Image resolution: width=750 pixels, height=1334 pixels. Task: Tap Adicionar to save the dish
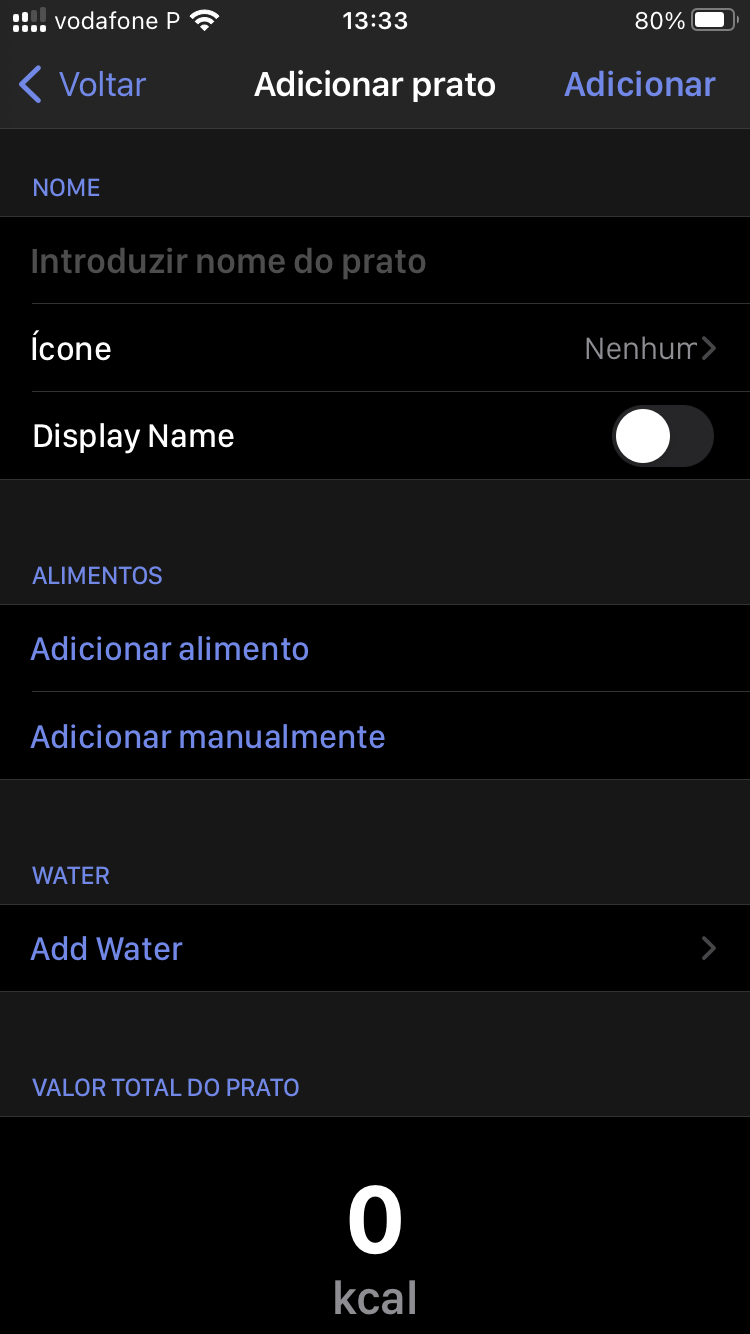coord(639,85)
